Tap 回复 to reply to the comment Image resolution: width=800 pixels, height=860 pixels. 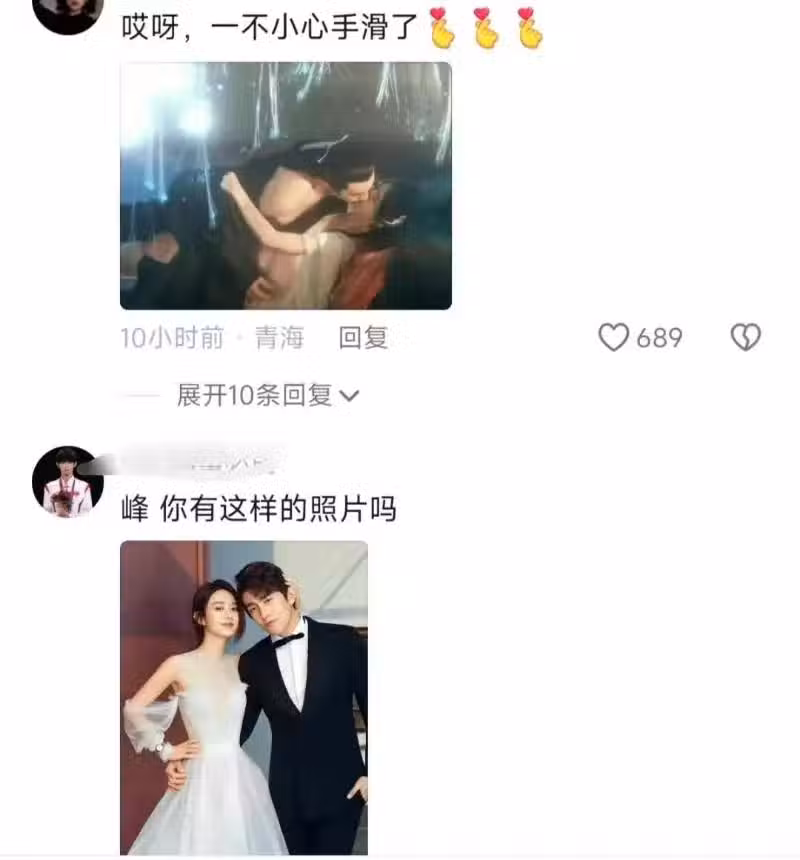tap(363, 338)
